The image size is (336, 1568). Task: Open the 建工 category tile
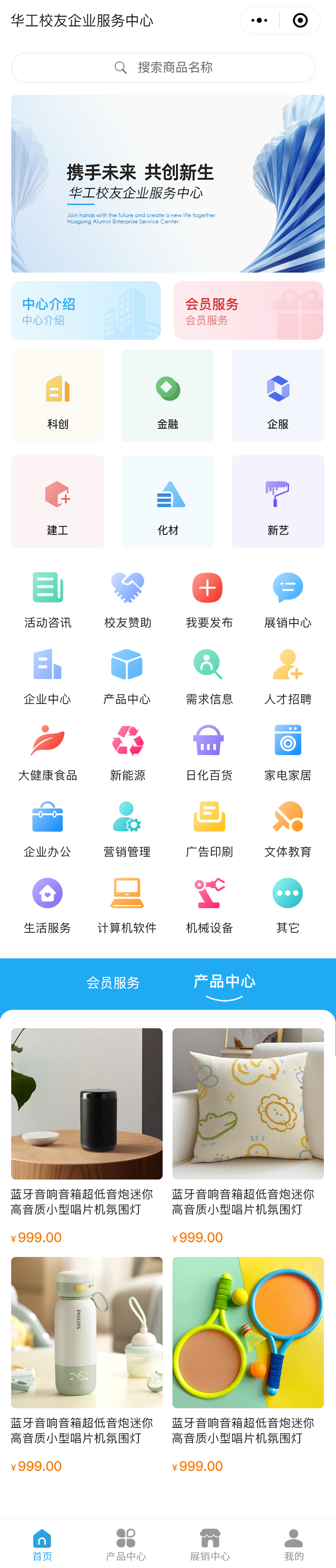[58, 502]
